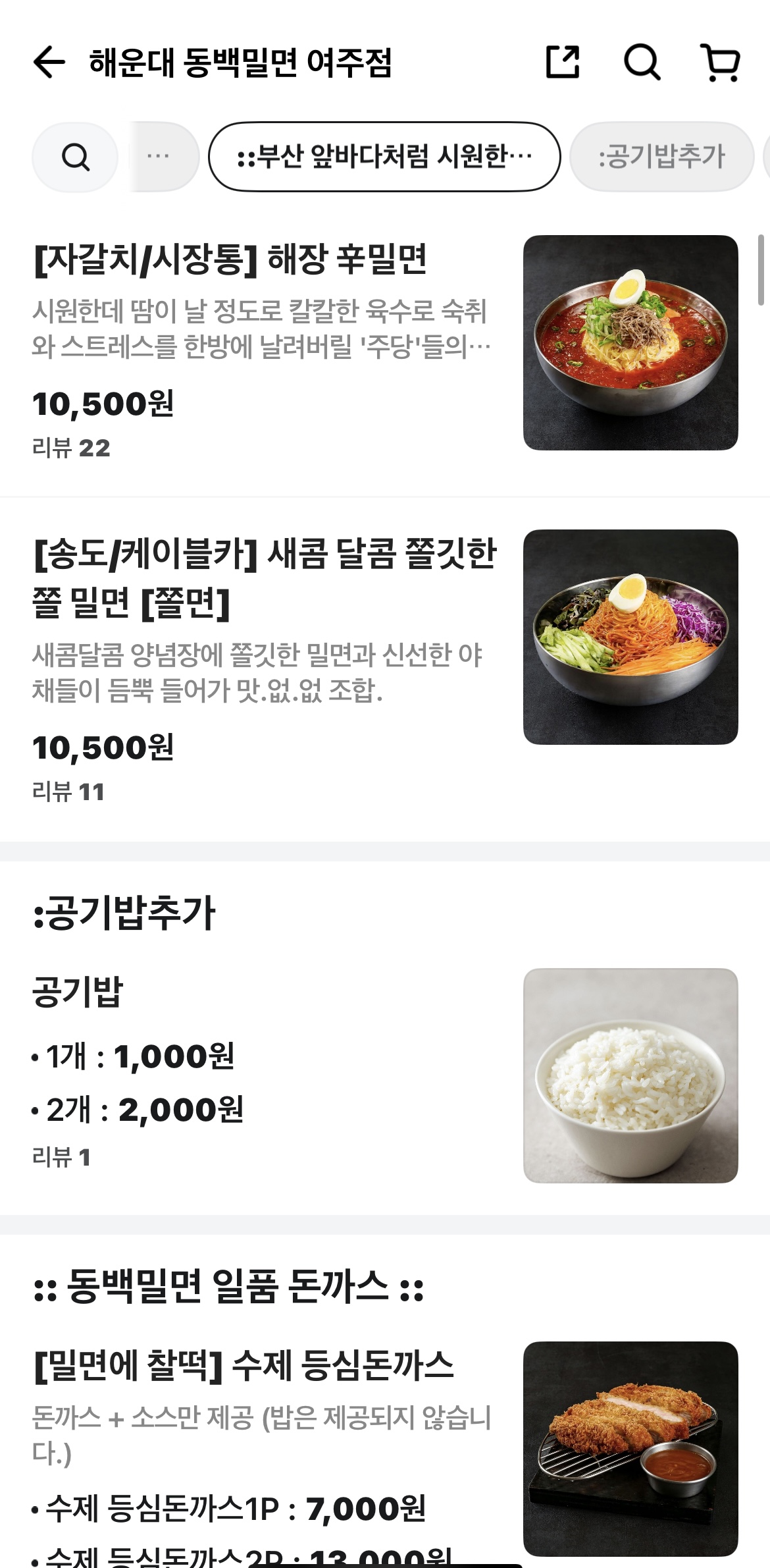Open the 해장 辛밀면 menu item
This screenshot has width=770, height=1568.
tap(230, 259)
